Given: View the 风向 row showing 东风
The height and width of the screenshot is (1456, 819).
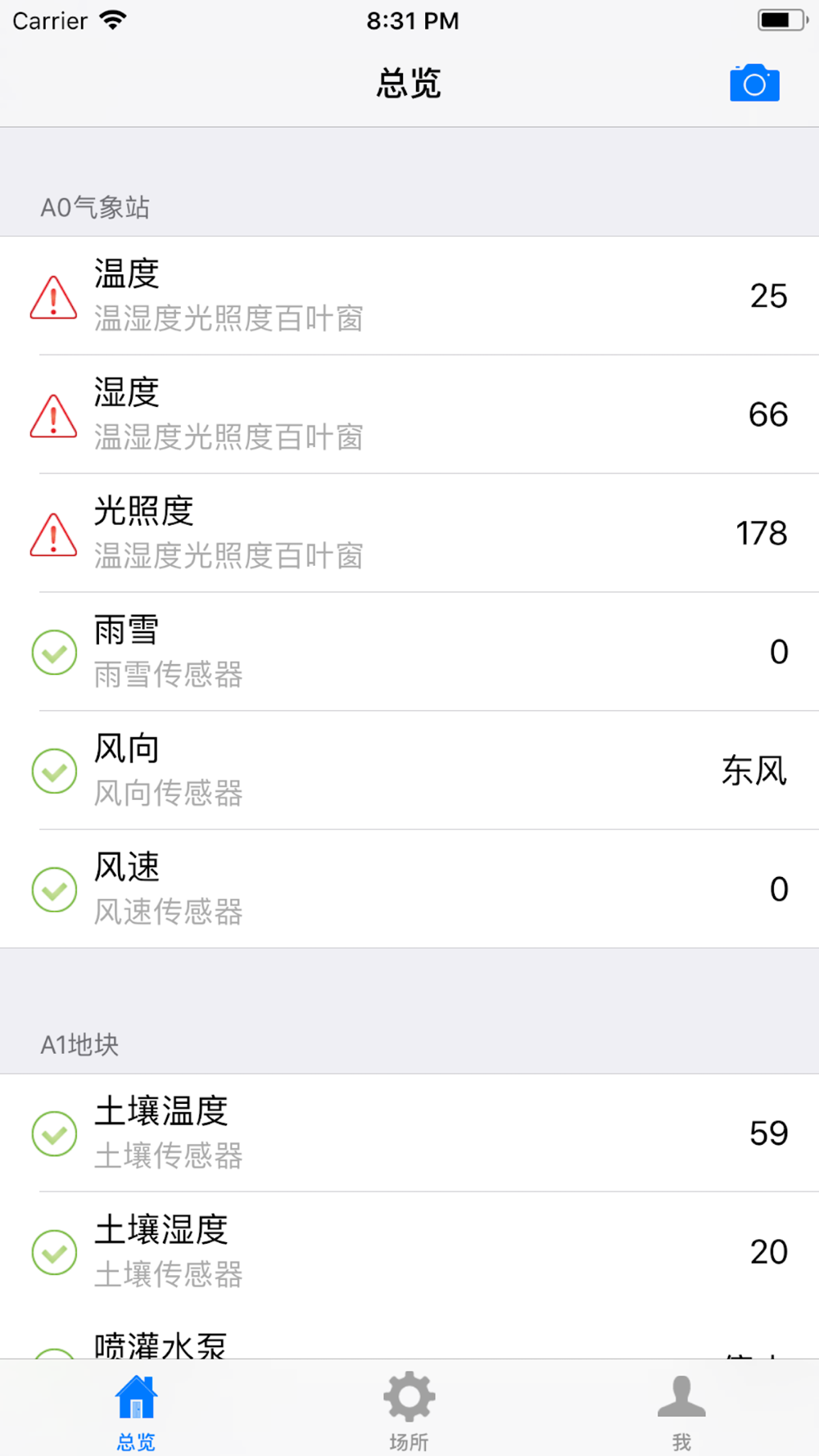Looking at the screenshot, I should coord(409,771).
